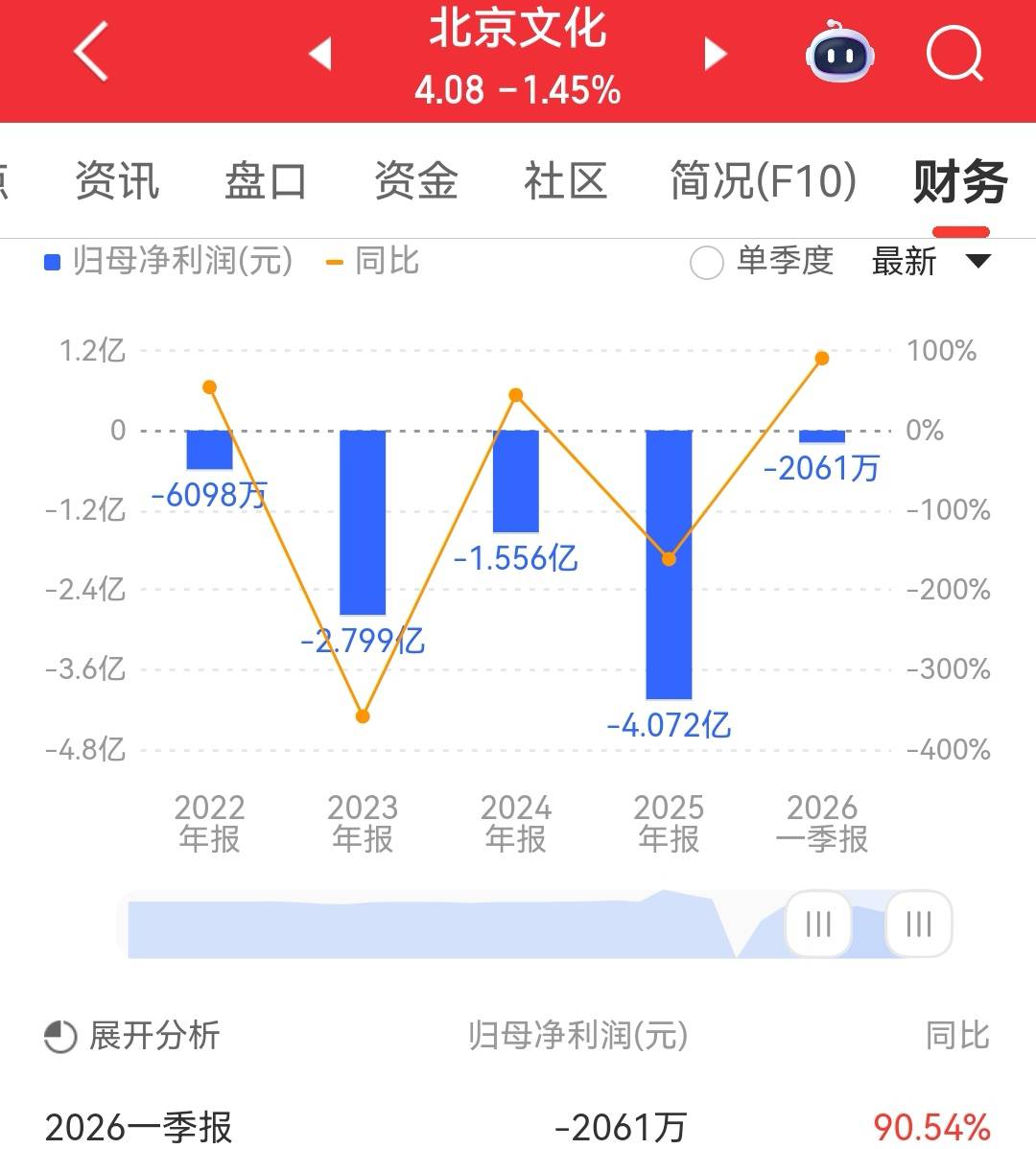Open the 资金 tab
Image resolution: width=1036 pixels, height=1149 pixels.
point(415,181)
